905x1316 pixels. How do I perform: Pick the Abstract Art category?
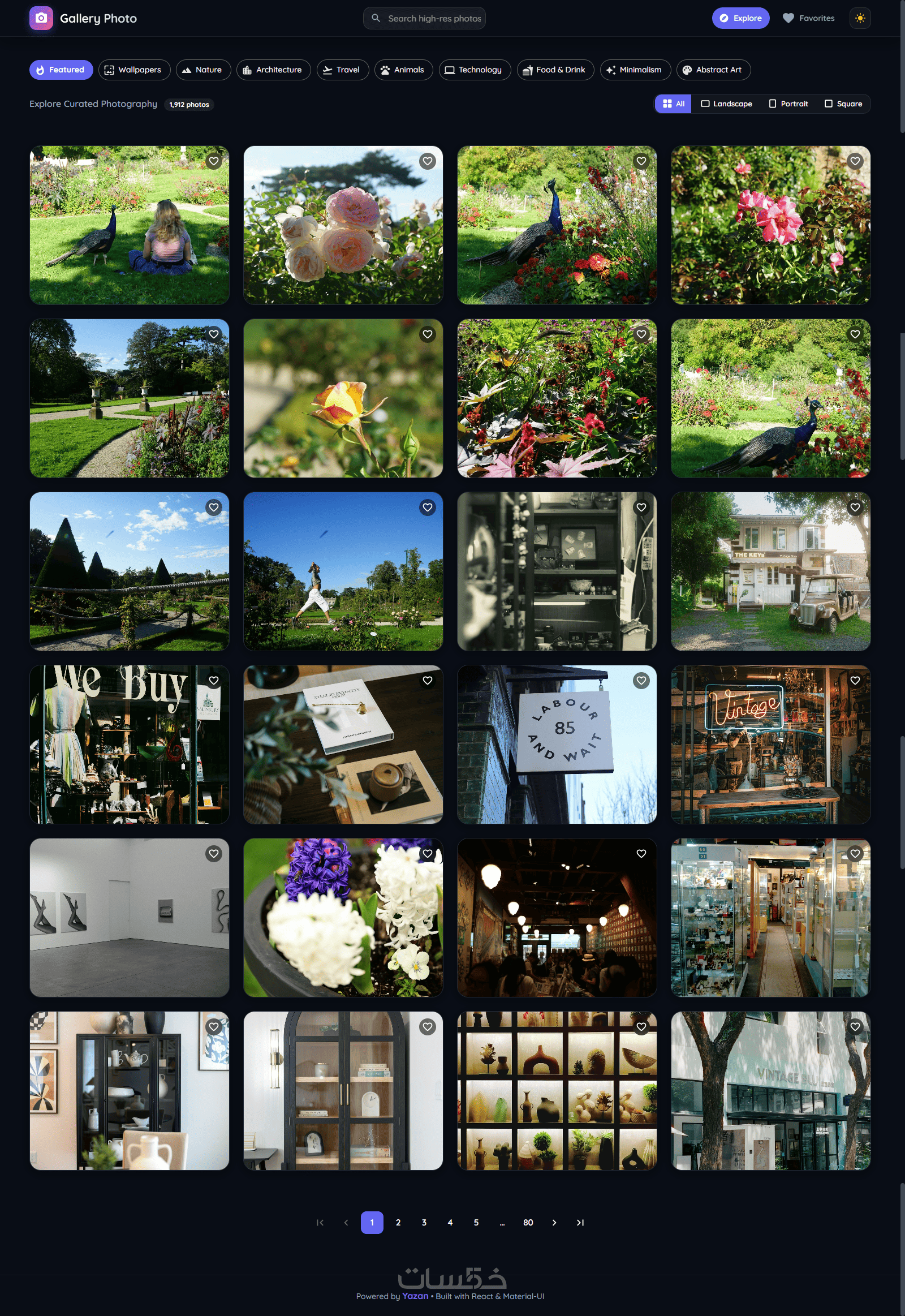713,70
